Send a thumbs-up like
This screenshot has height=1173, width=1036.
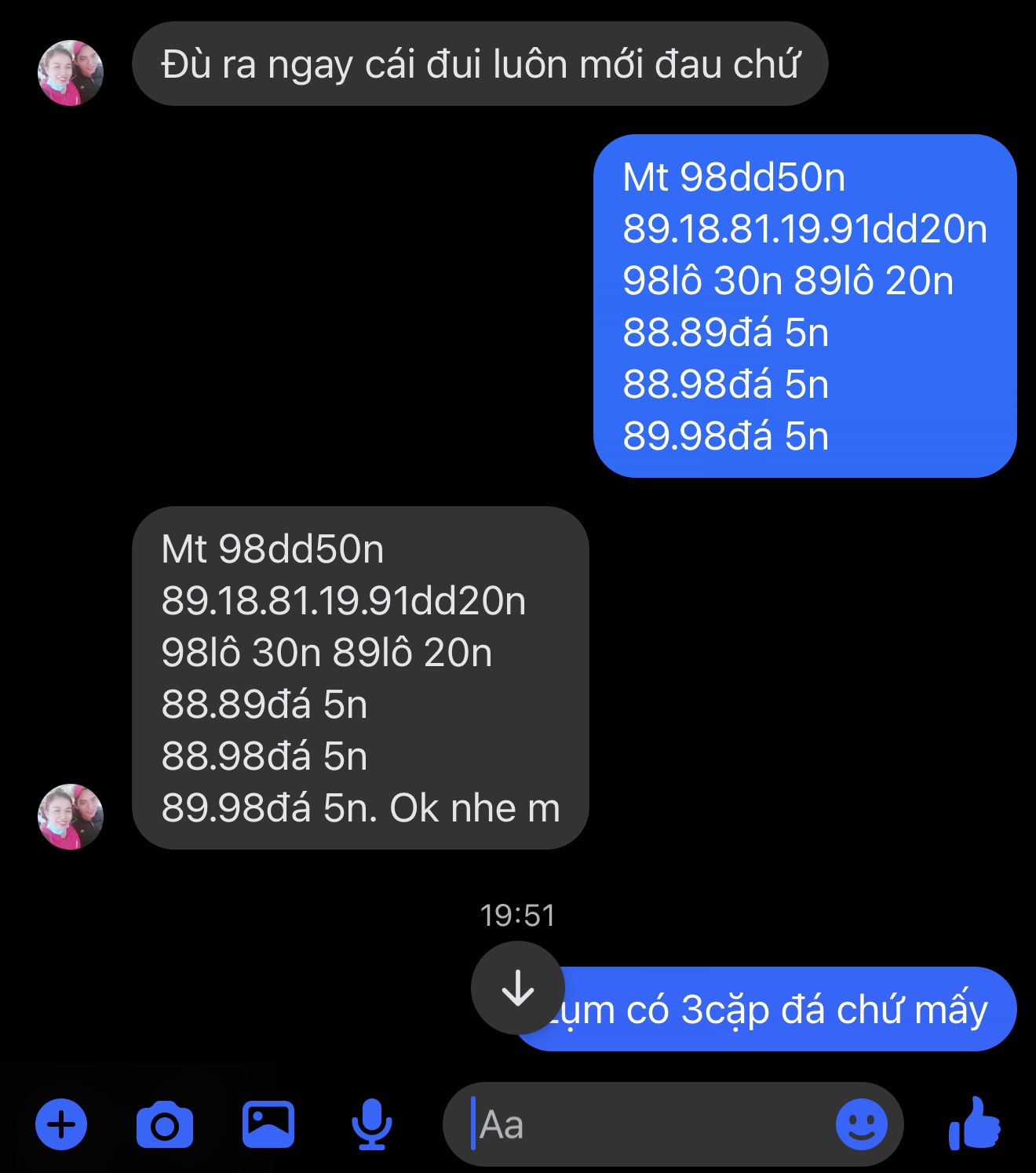[975, 1124]
